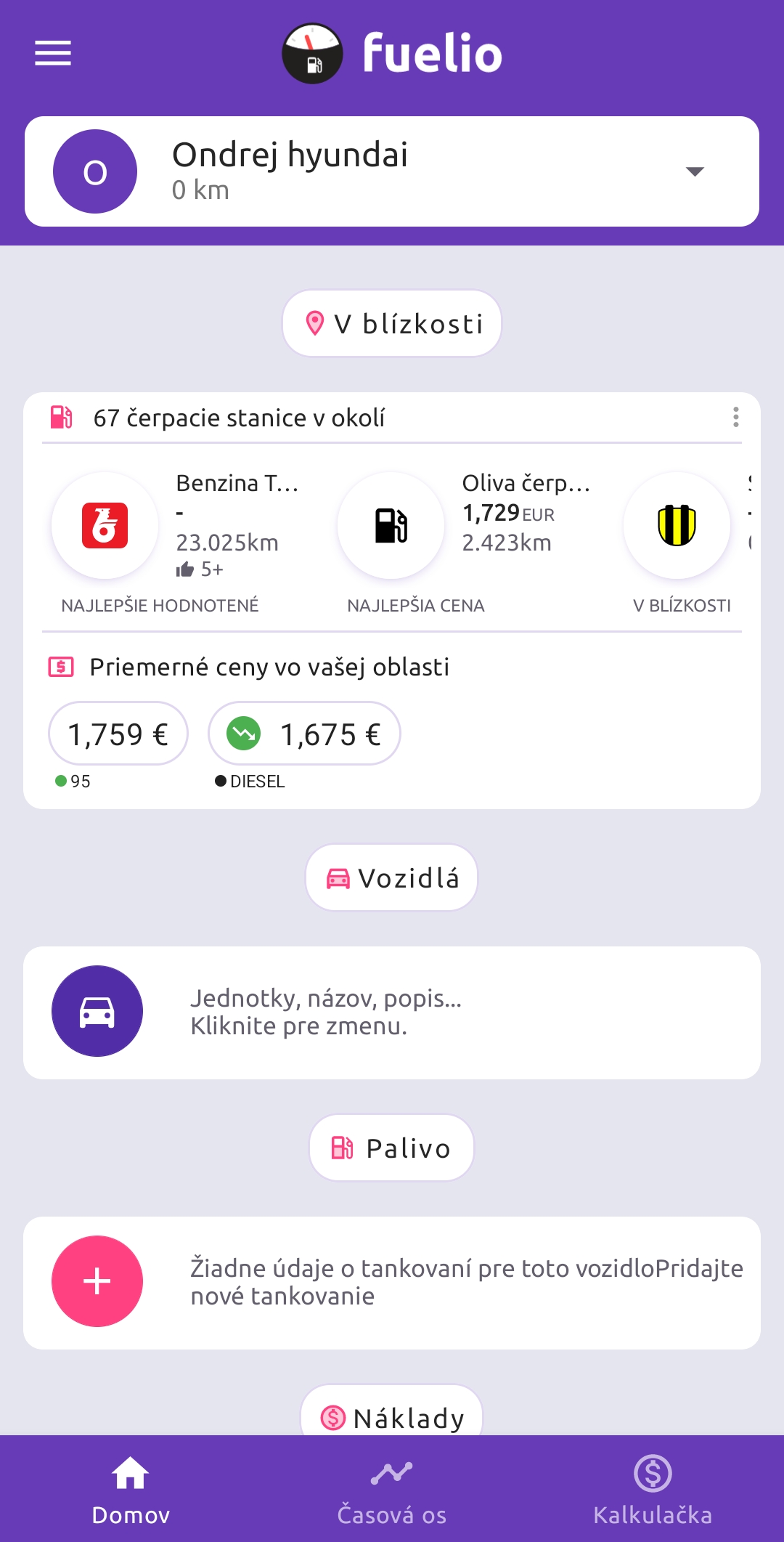The width and height of the screenshot is (784, 1542).
Task: Select the 1,675 € diesel price chip
Action: coord(304,734)
